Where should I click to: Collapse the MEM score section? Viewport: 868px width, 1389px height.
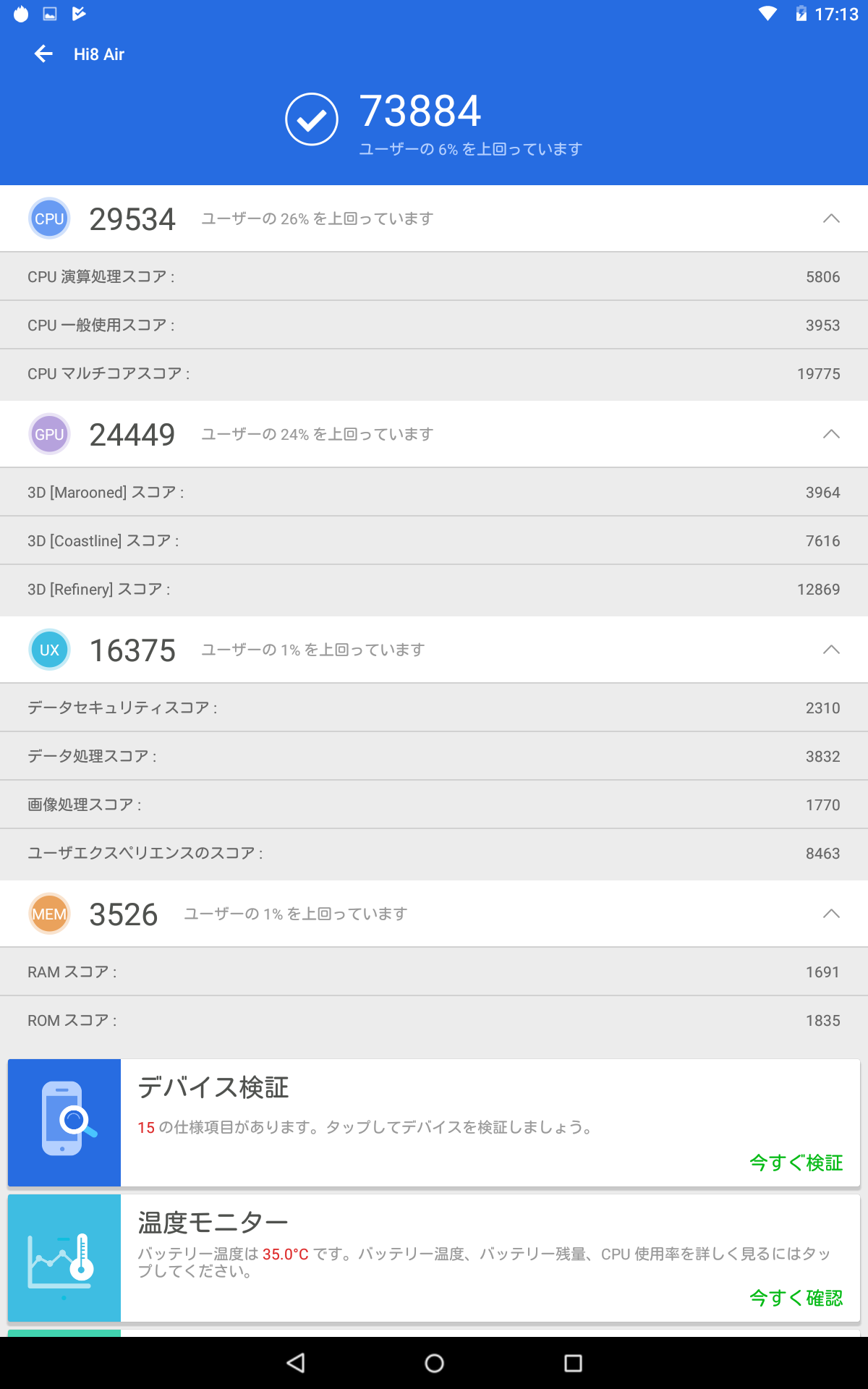pyautogui.click(x=831, y=914)
